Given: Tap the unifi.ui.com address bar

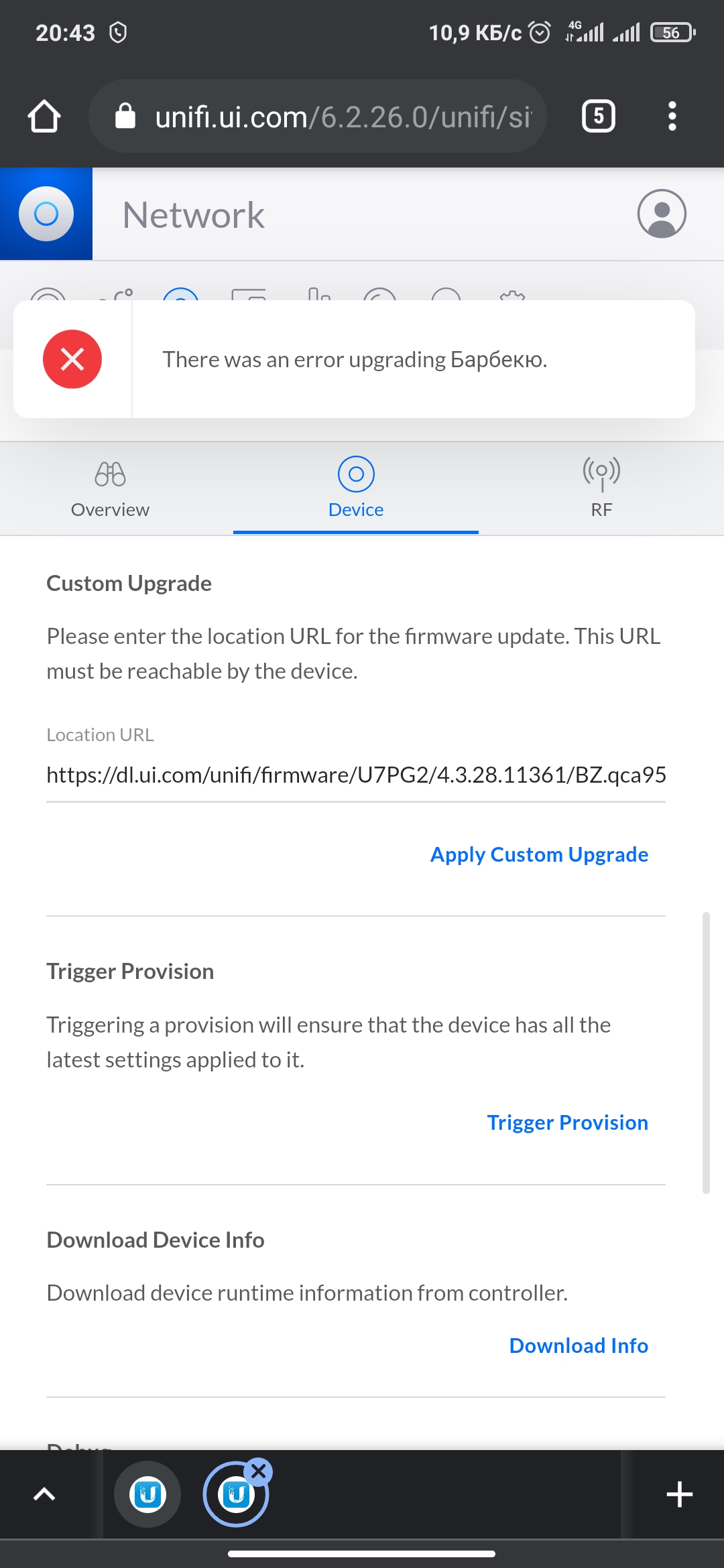Looking at the screenshot, I should coord(317,117).
